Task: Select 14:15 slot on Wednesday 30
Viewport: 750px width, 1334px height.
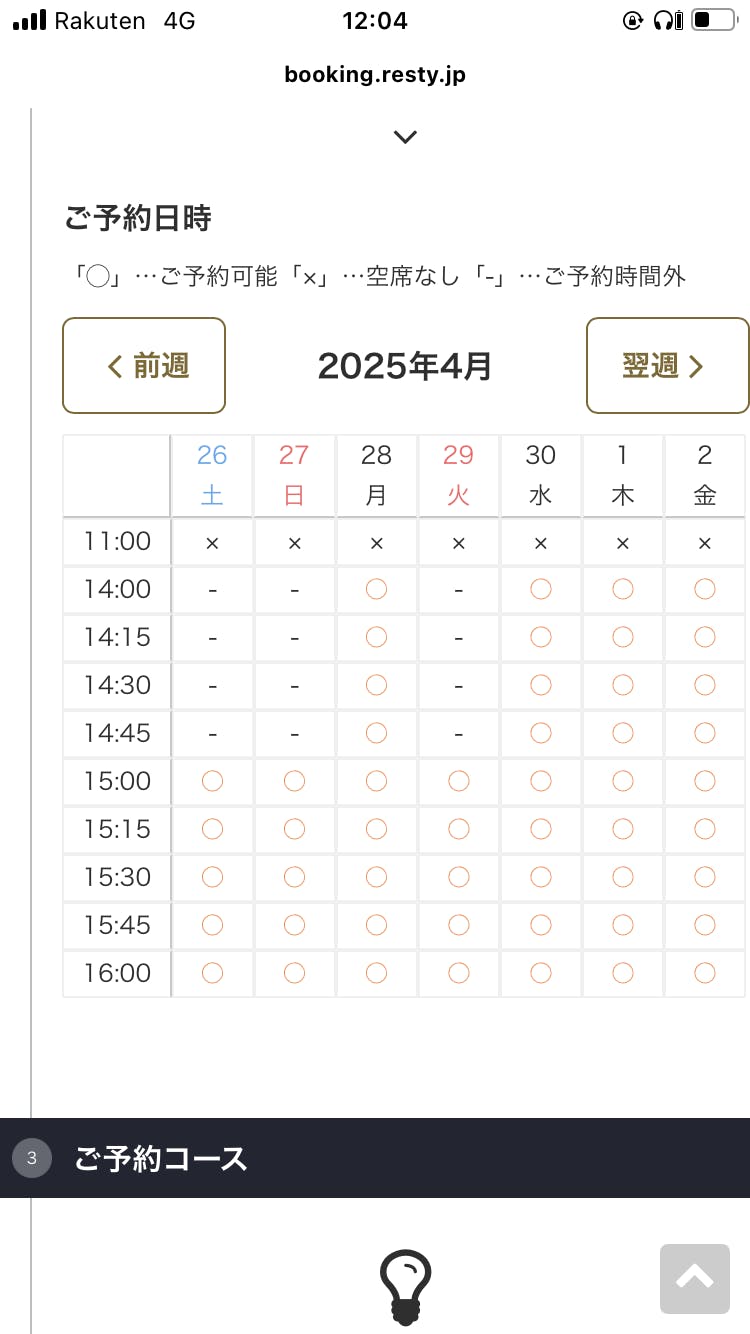Action: click(x=540, y=637)
